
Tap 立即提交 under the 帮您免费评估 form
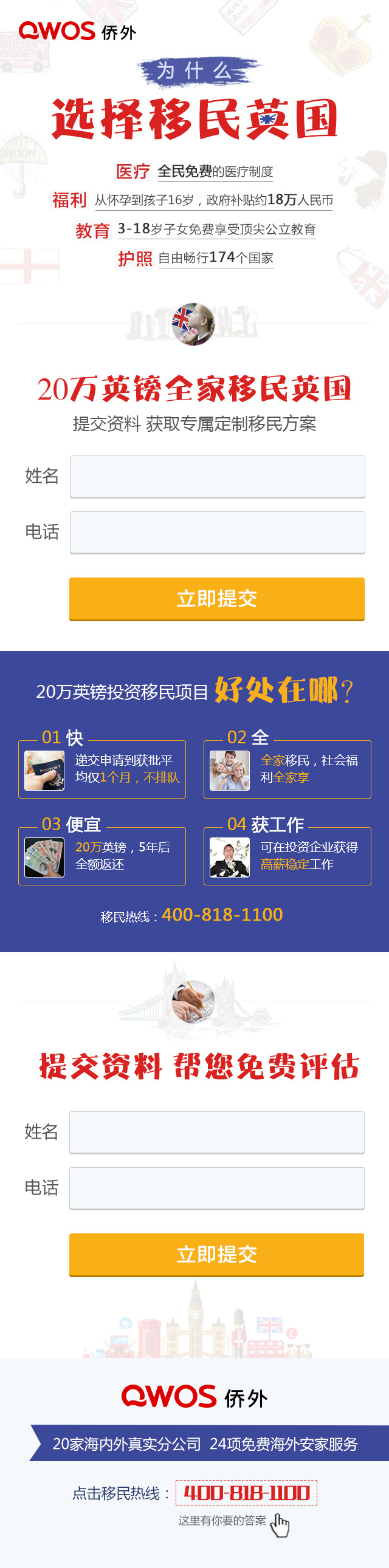coord(217,1254)
